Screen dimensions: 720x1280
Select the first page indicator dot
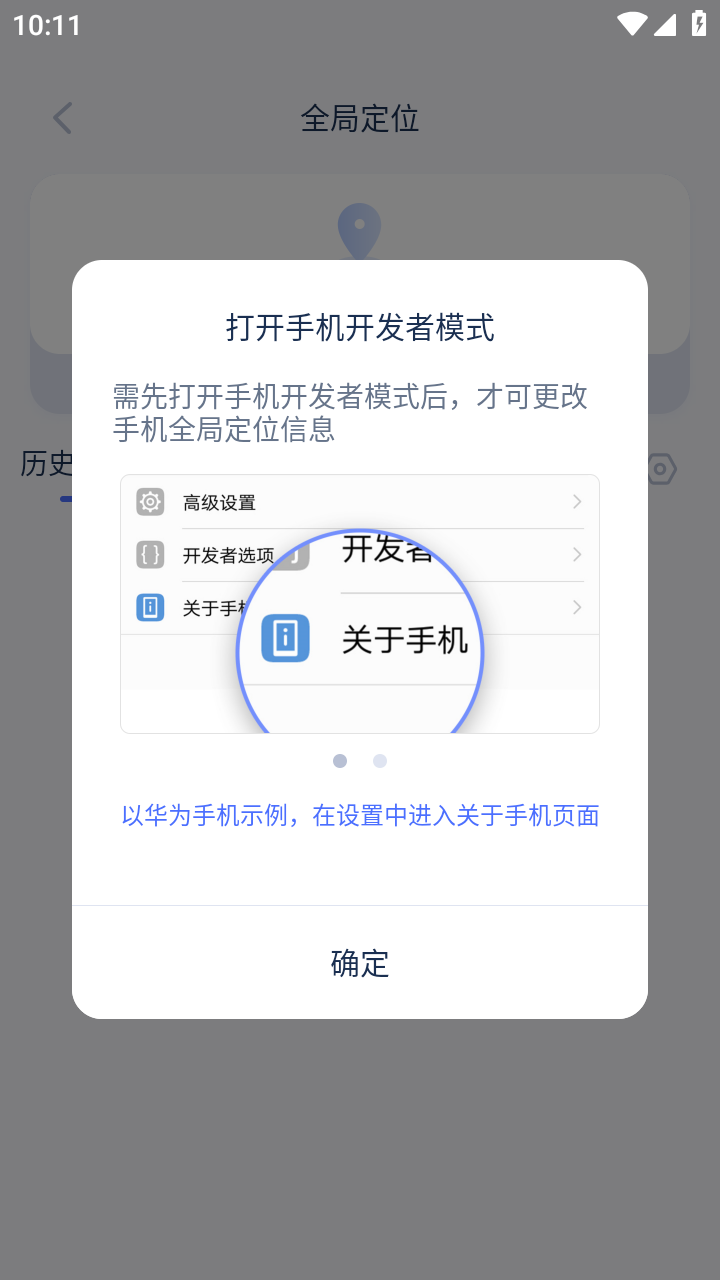point(340,761)
